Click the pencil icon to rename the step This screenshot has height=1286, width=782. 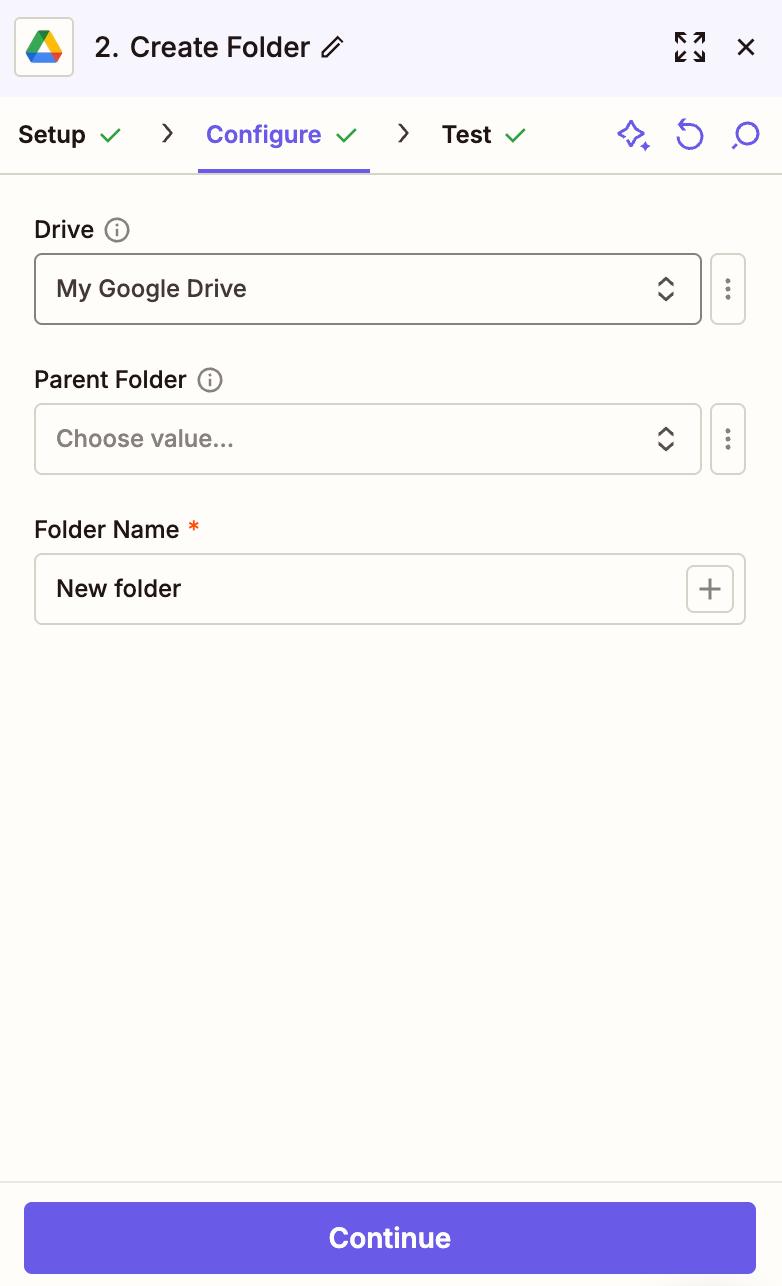(x=331, y=46)
